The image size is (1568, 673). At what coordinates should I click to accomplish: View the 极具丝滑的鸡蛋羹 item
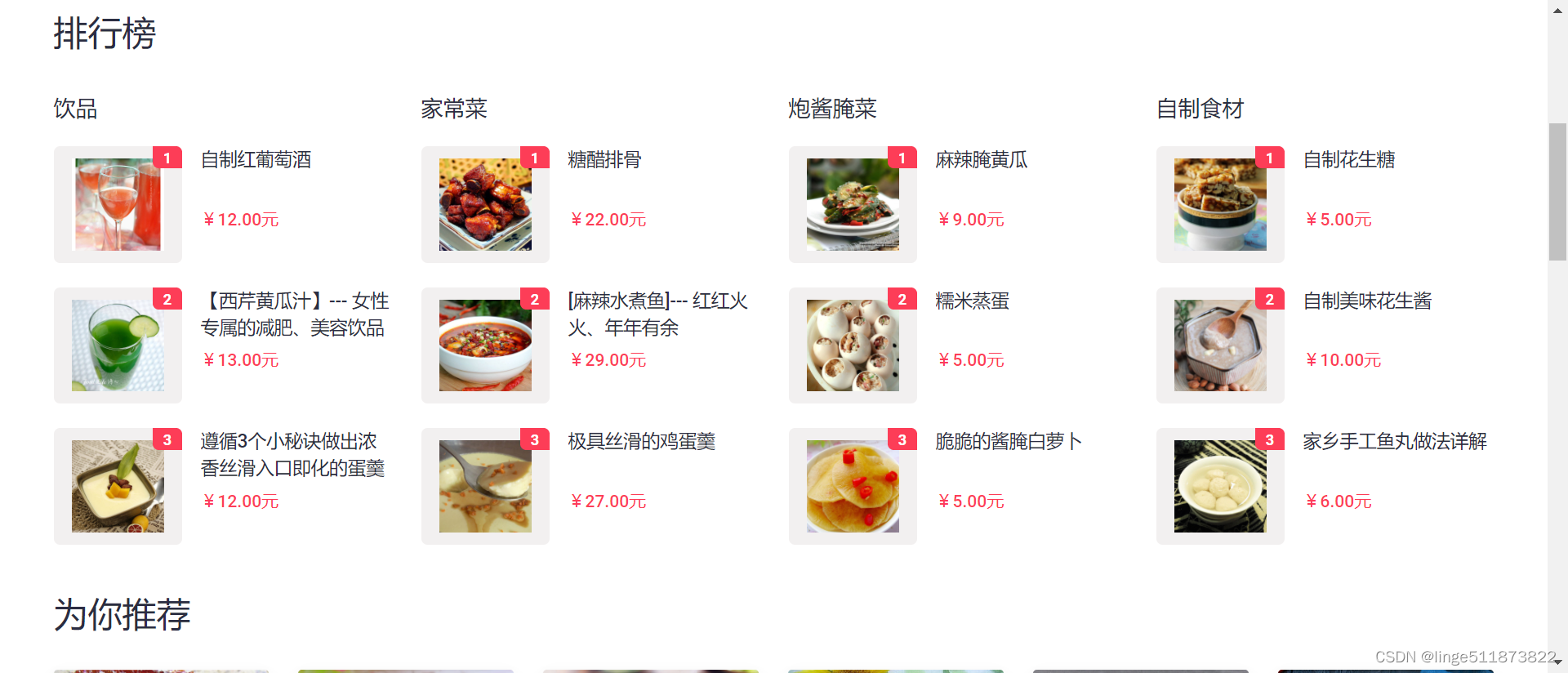pyautogui.click(x=641, y=442)
